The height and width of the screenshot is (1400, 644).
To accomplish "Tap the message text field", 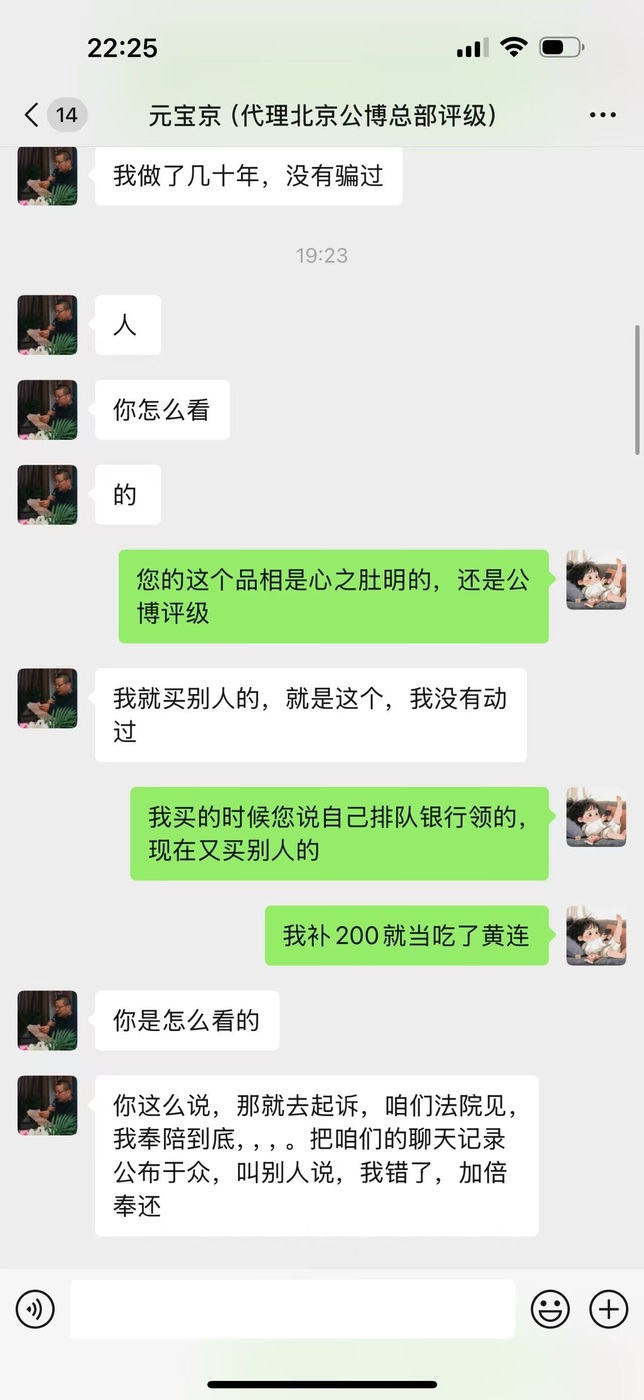I will tap(292, 1309).
